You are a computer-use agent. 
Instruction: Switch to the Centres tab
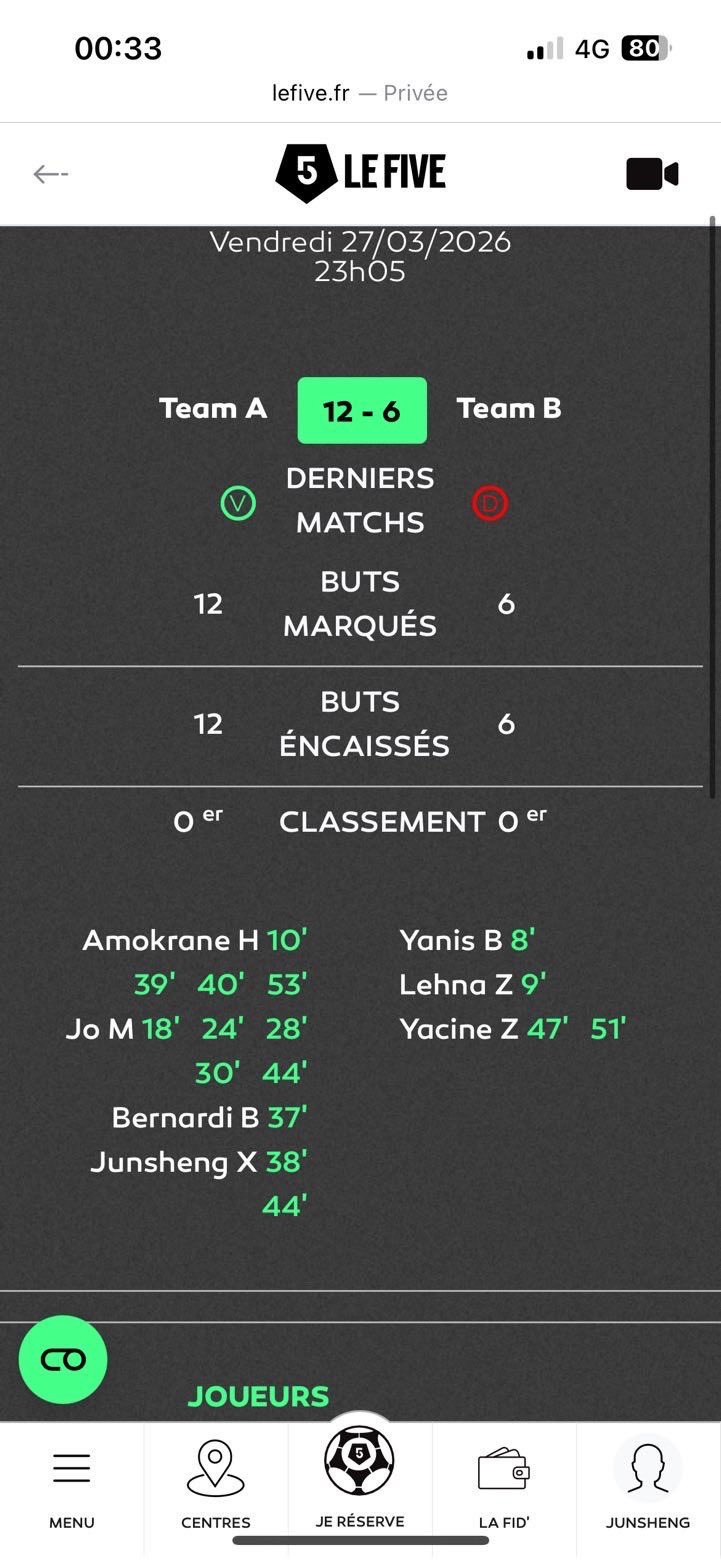tap(216, 1484)
